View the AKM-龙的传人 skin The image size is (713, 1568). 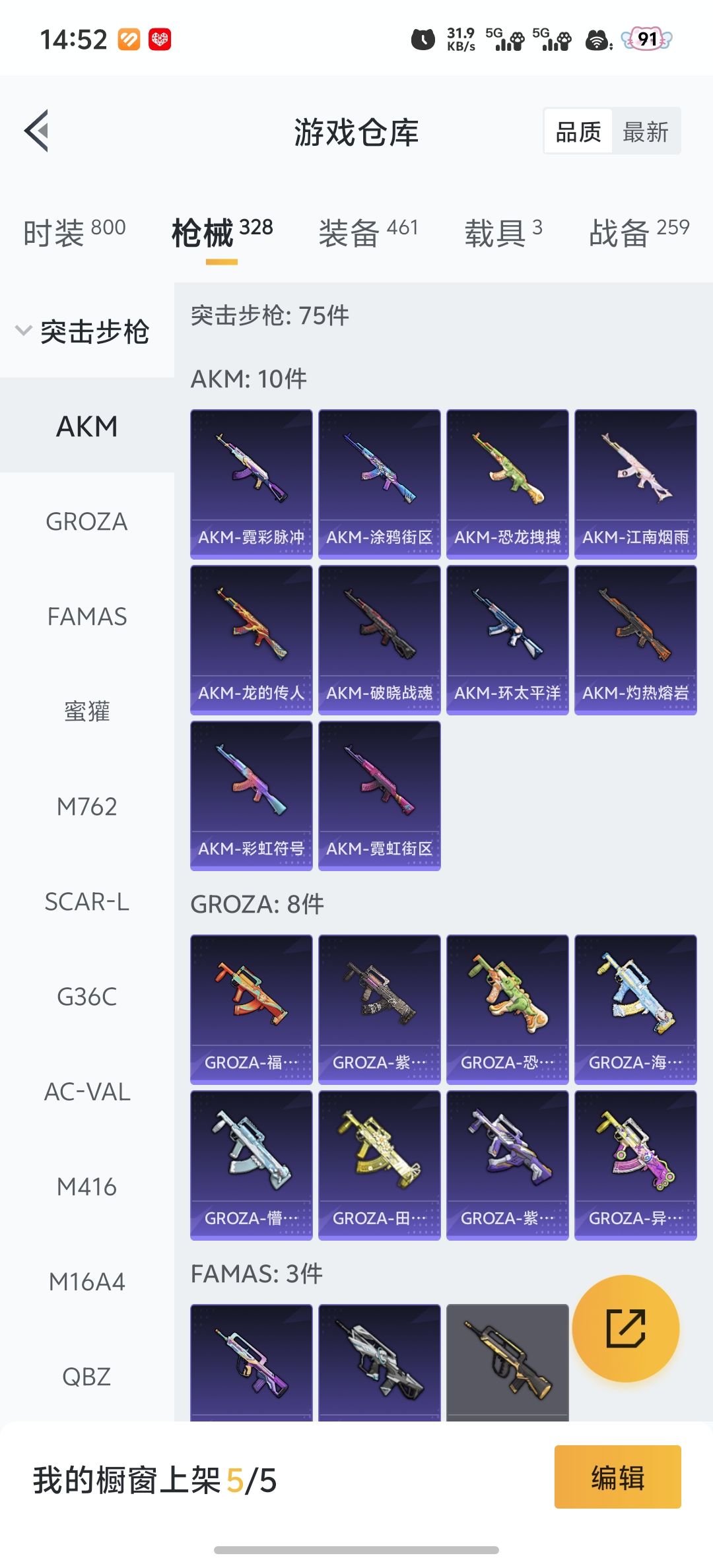(x=251, y=639)
